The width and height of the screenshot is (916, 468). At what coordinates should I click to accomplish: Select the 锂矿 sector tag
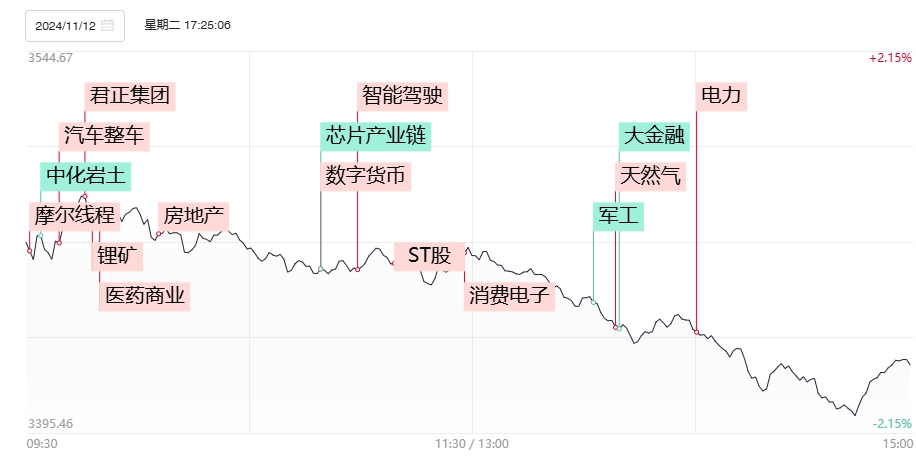[119, 255]
